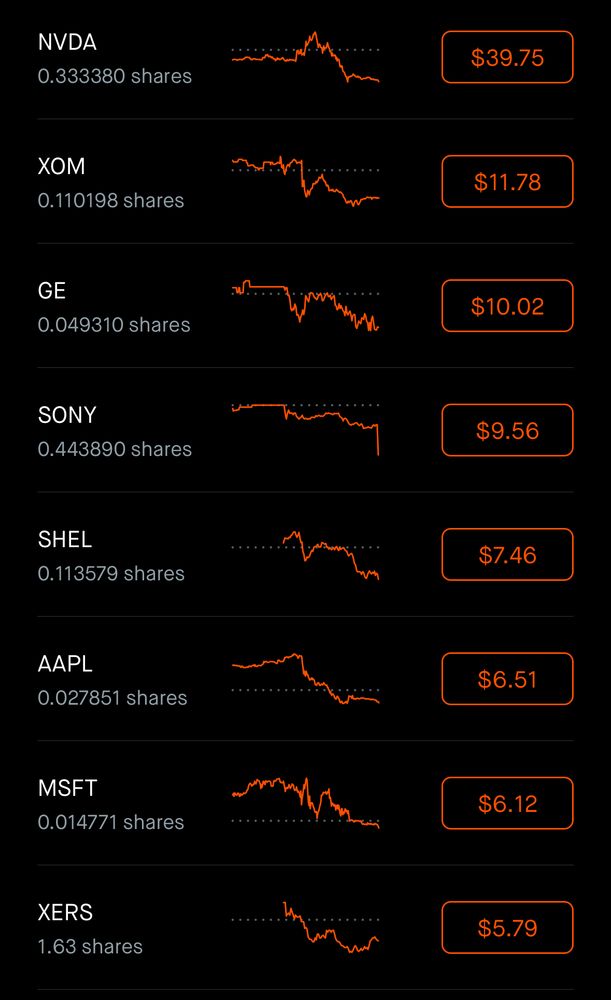Select the SONY position
Image resolution: width=611 pixels, height=1000 pixels.
tap(115, 431)
